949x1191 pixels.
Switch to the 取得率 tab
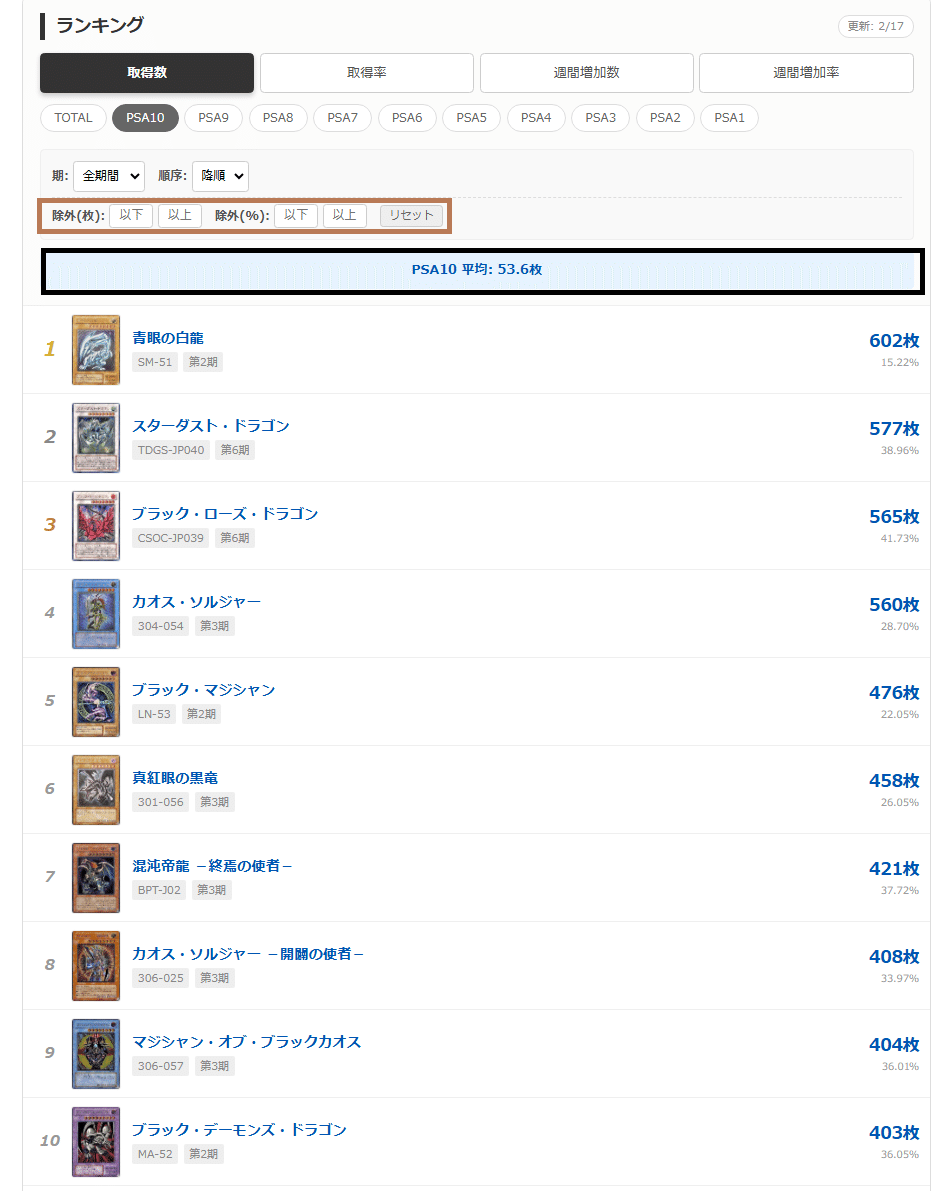click(x=366, y=73)
